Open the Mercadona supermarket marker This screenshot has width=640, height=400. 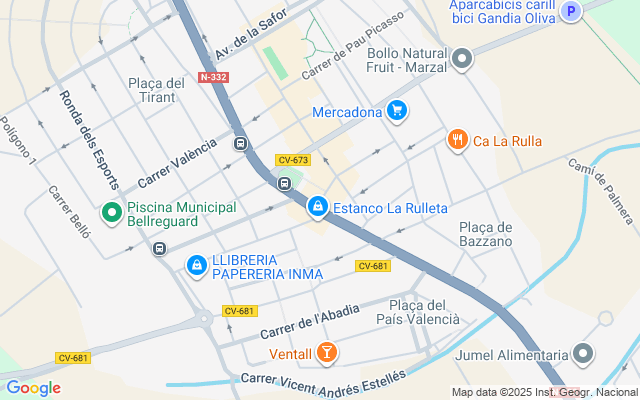click(x=398, y=111)
